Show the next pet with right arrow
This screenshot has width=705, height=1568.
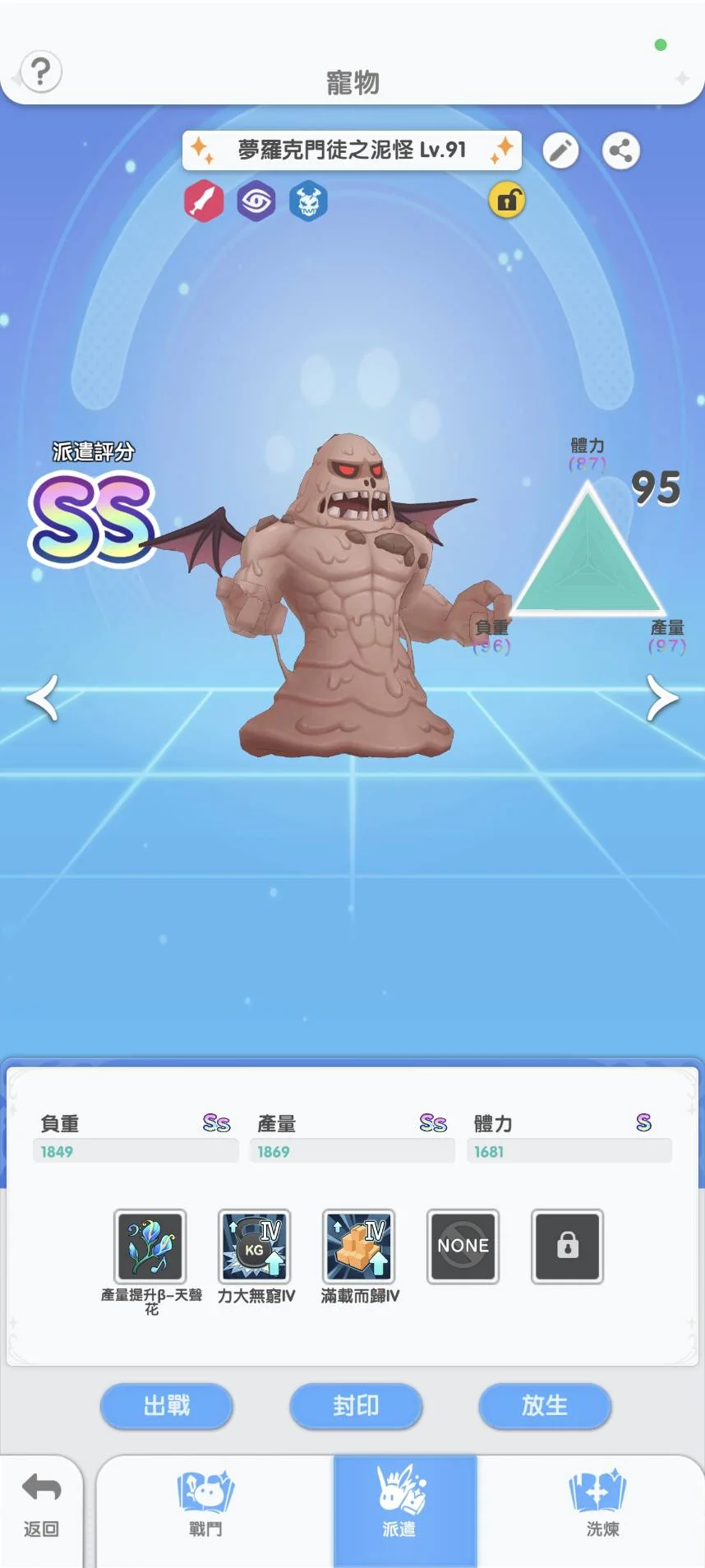tap(662, 698)
